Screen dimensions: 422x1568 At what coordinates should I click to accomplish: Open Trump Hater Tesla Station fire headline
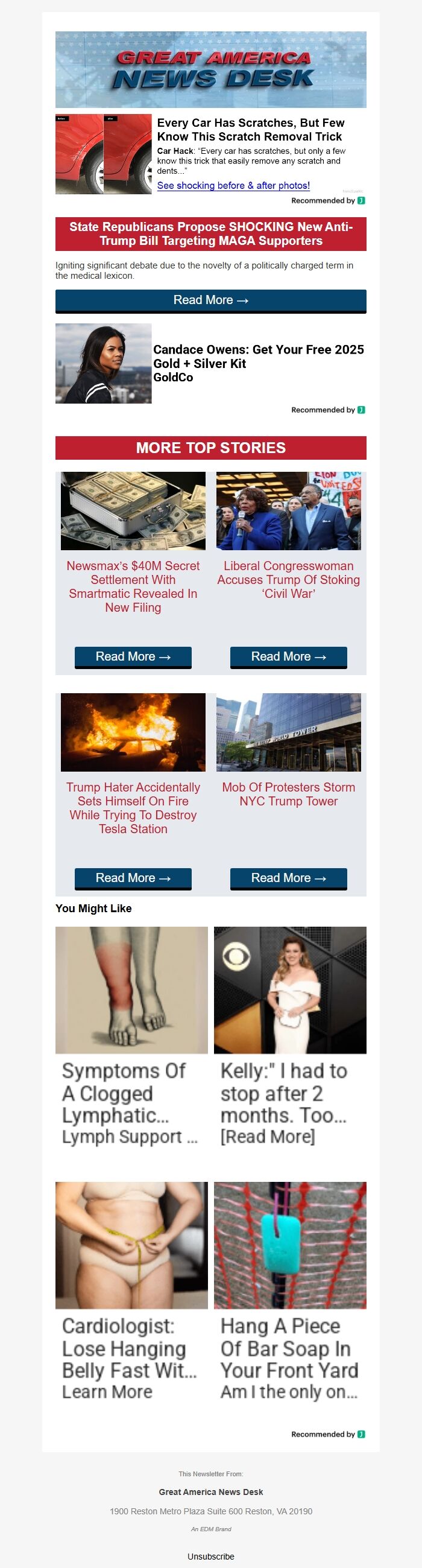click(x=133, y=808)
